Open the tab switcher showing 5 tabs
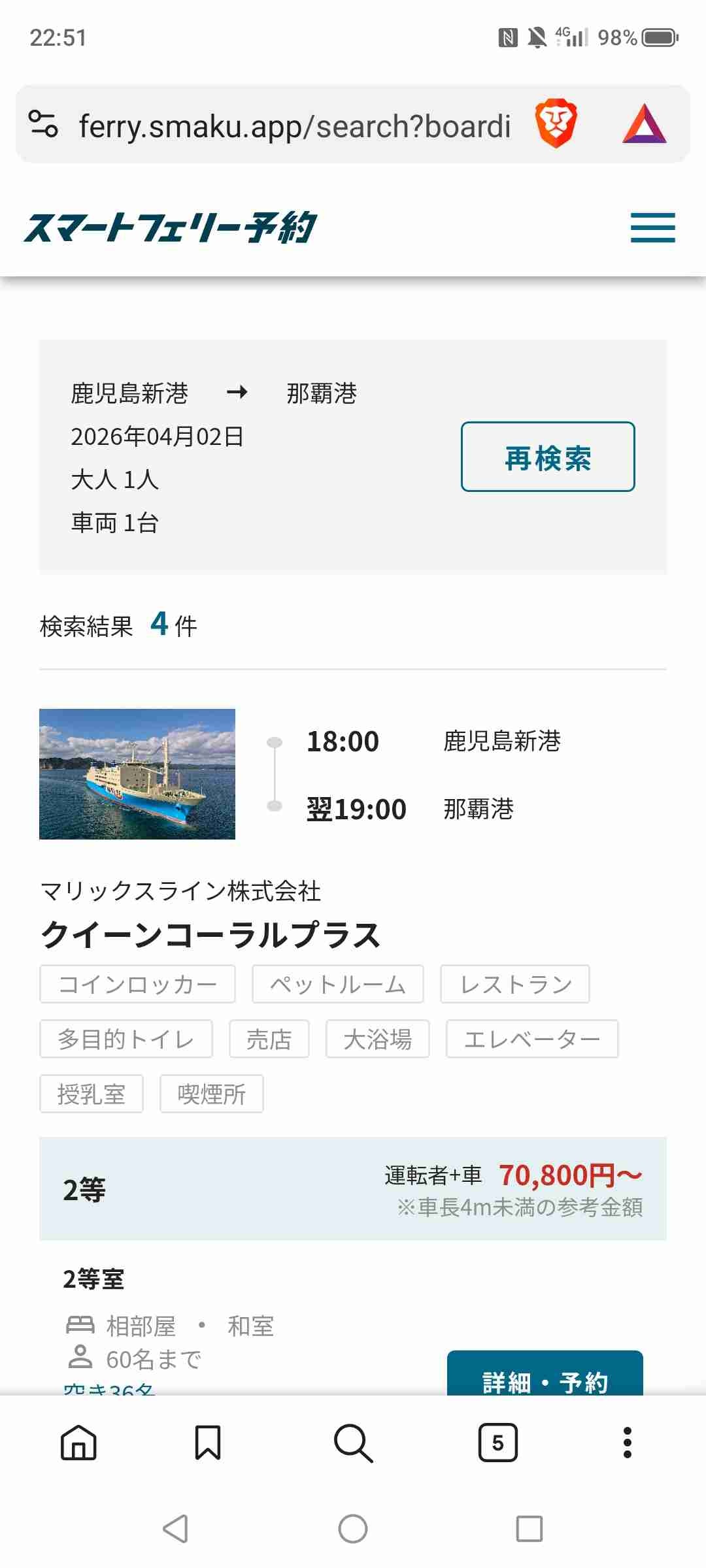The width and height of the screenshot is (706, 1568). 497,1442
